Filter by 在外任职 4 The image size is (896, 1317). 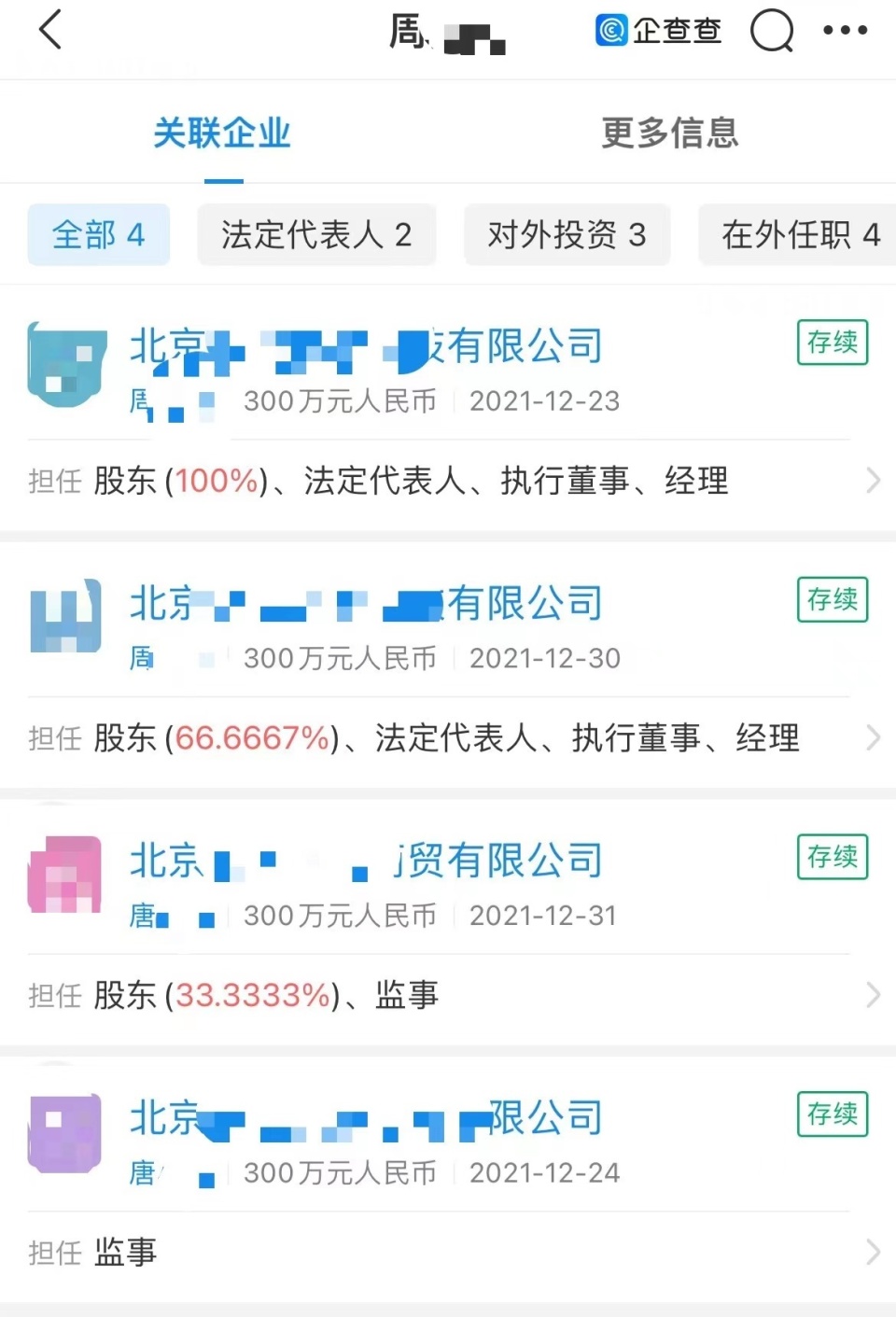pyautogui.click(x=799, y=235)
